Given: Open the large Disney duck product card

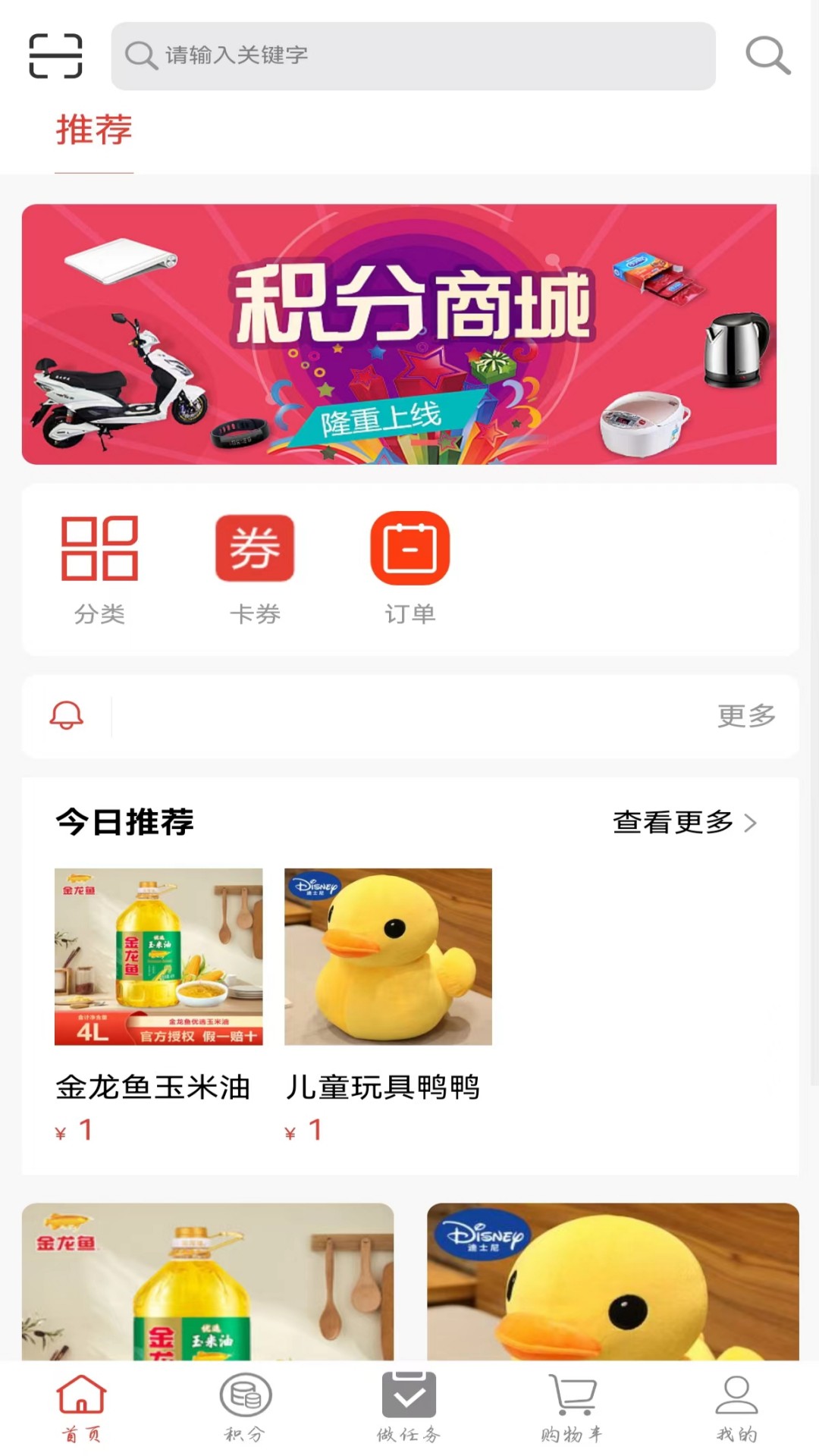Looking at the screenshot, I should (x=613, y=1282).
